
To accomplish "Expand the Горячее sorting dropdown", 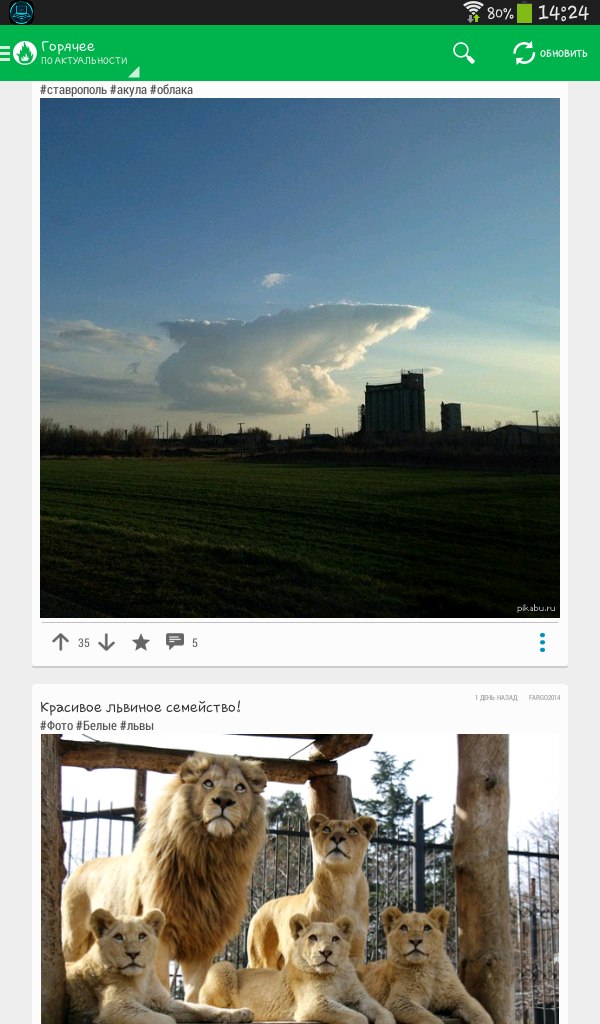I will click(x=84, y=54).
